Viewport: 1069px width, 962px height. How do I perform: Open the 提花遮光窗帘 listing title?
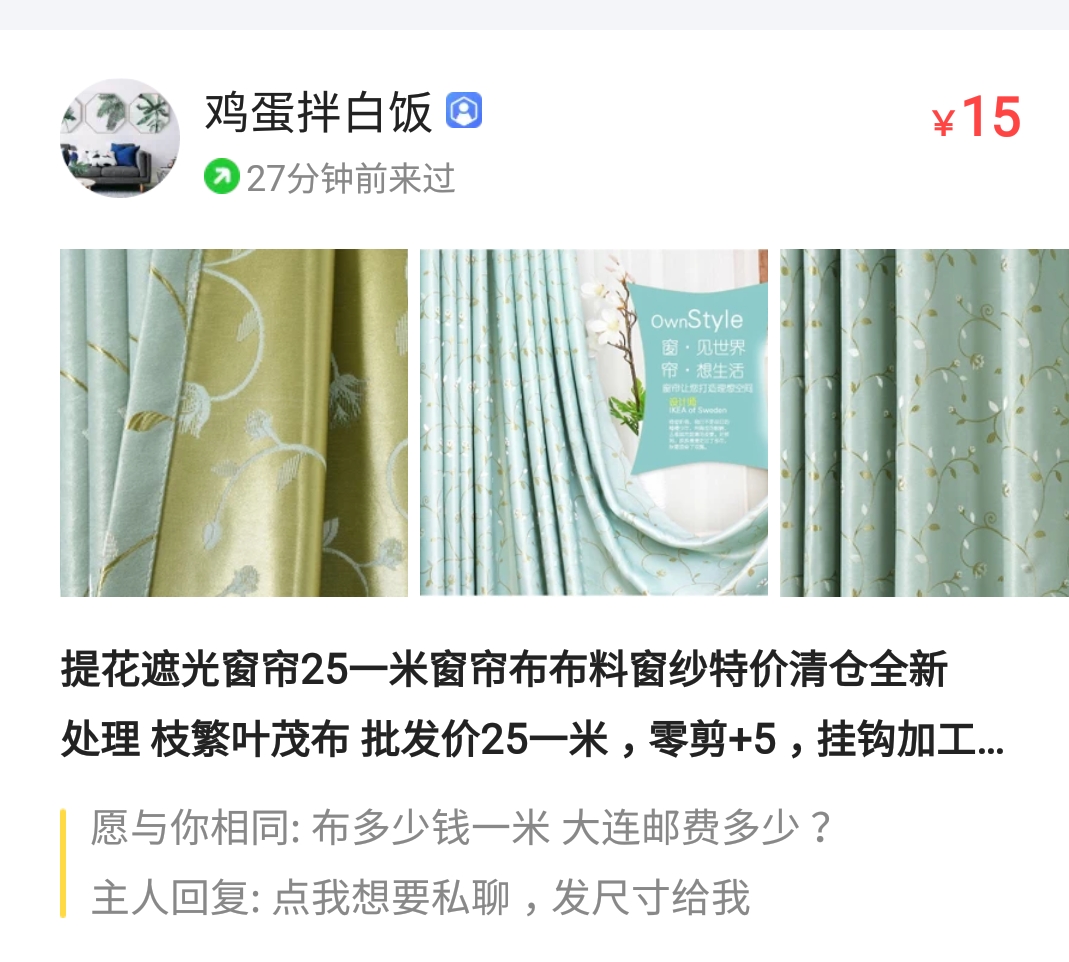pos(532,704)
